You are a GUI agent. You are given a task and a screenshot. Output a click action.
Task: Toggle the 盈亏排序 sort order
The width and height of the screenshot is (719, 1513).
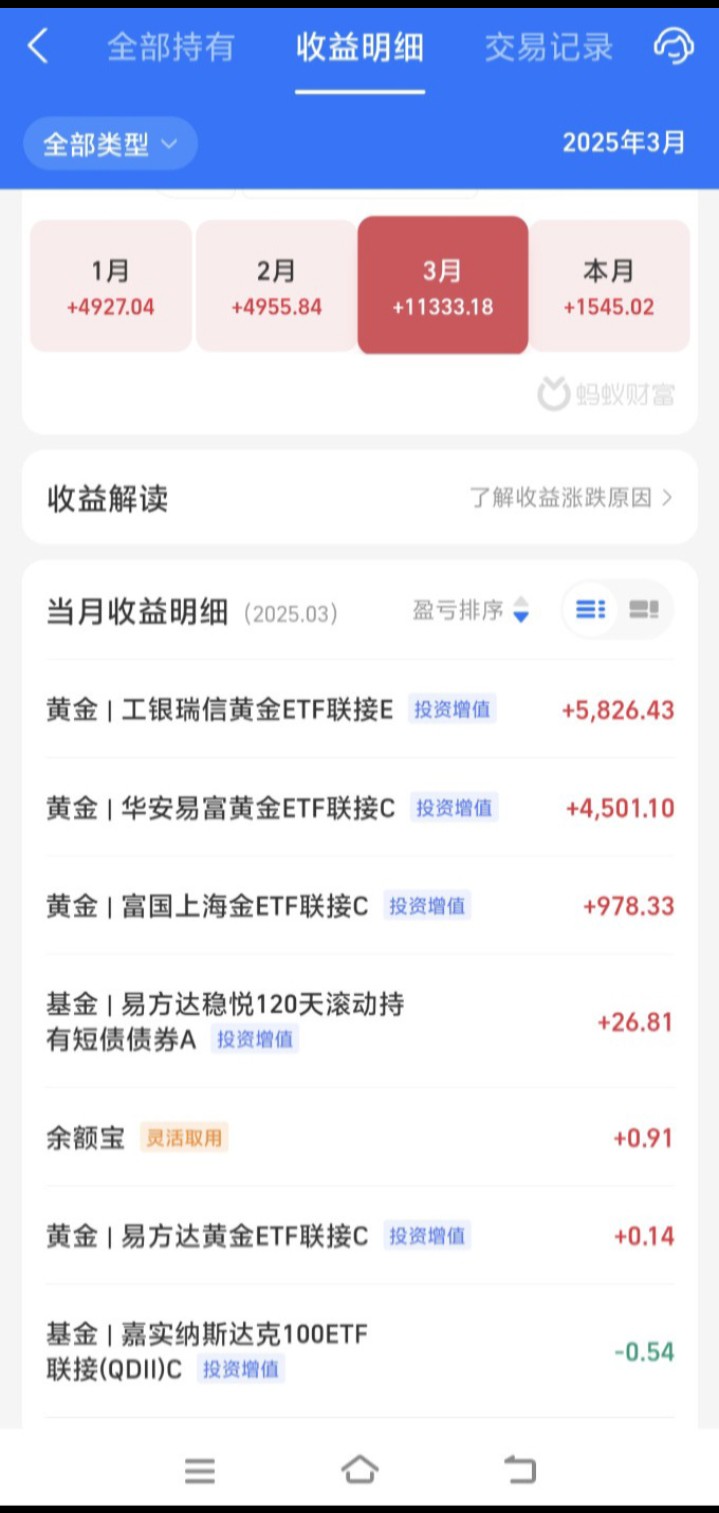tap(471, 610)
